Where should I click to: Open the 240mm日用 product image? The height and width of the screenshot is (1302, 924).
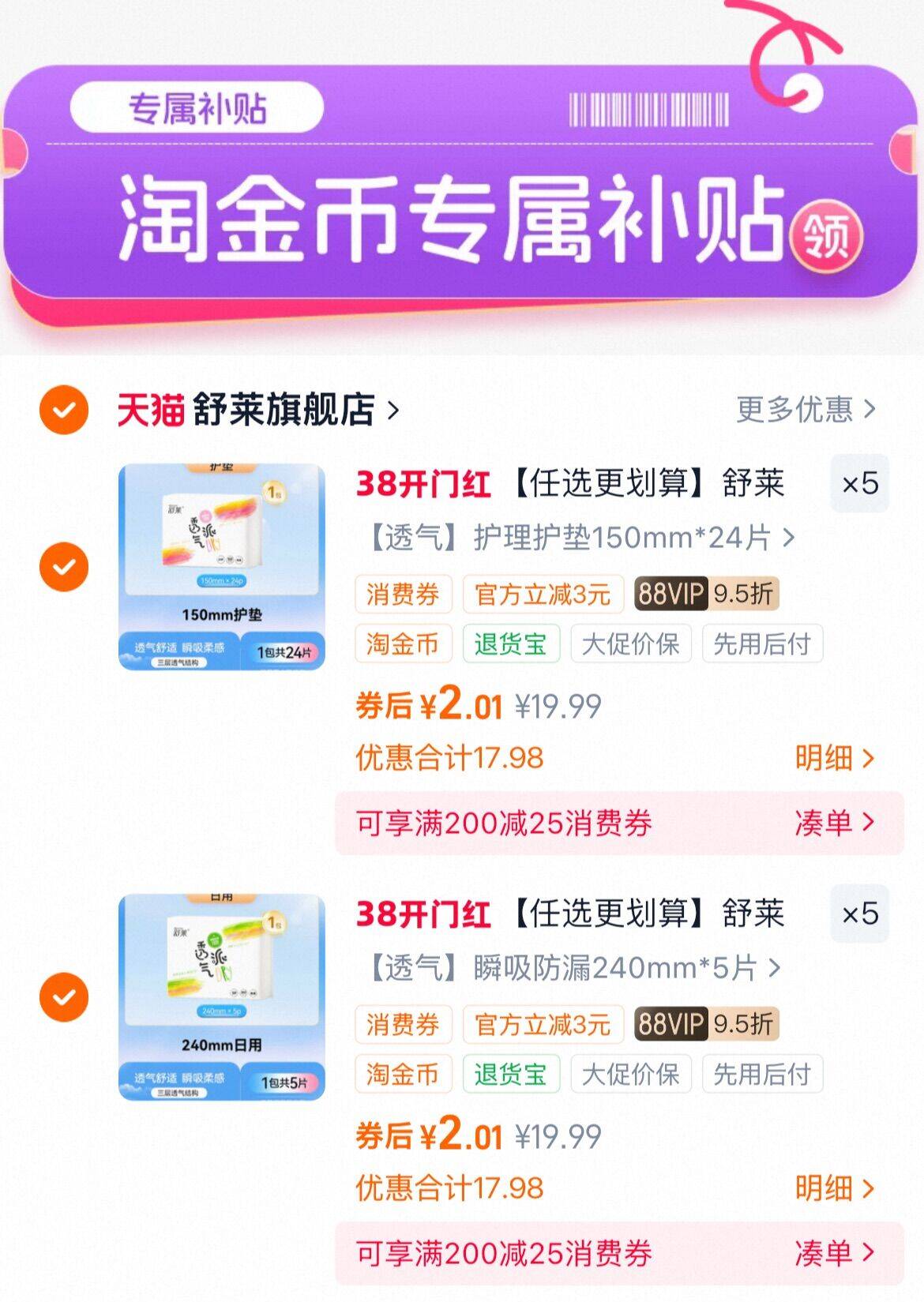point(222,997)
